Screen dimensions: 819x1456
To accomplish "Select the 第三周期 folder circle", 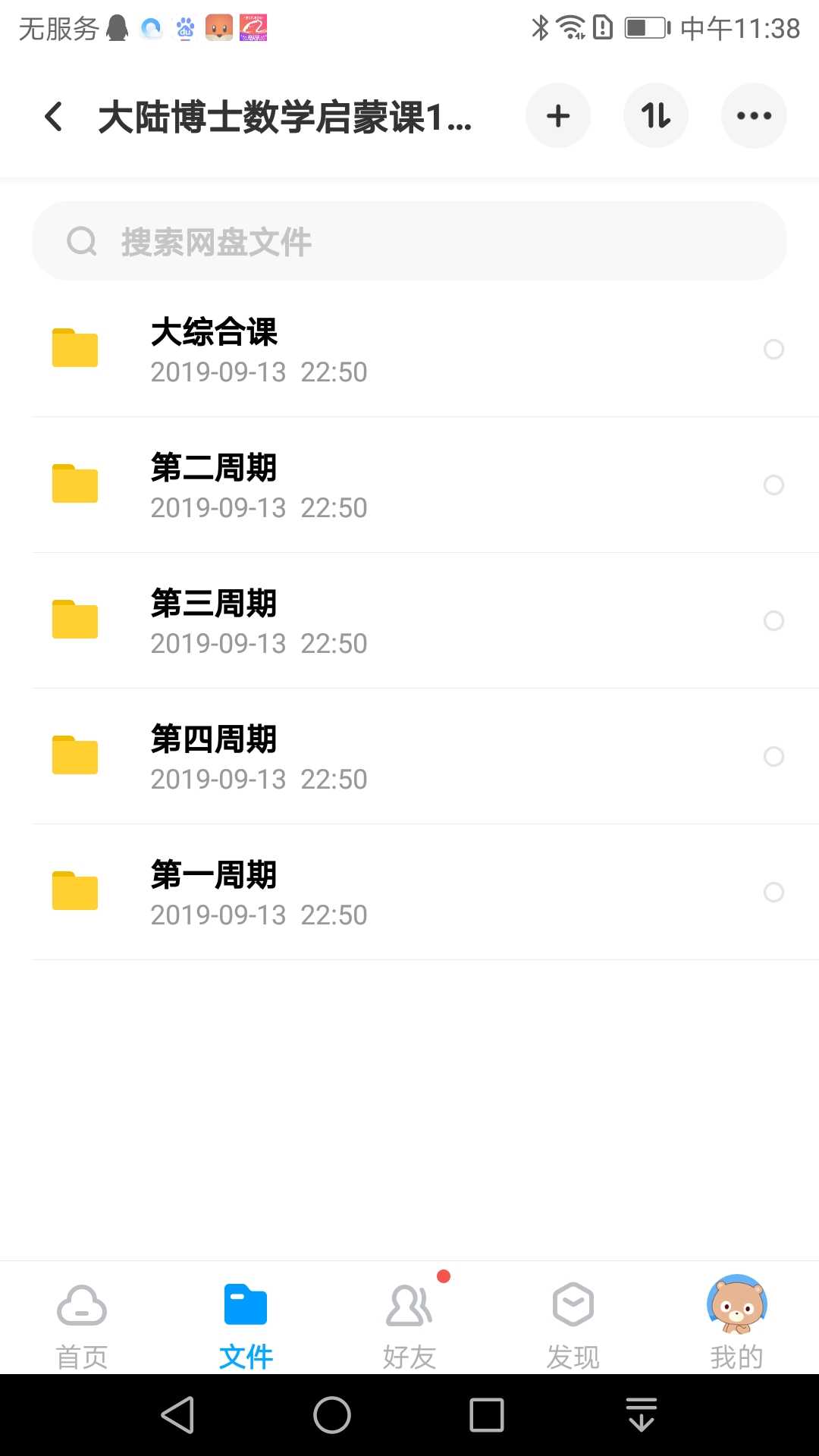I will point(773,620).
